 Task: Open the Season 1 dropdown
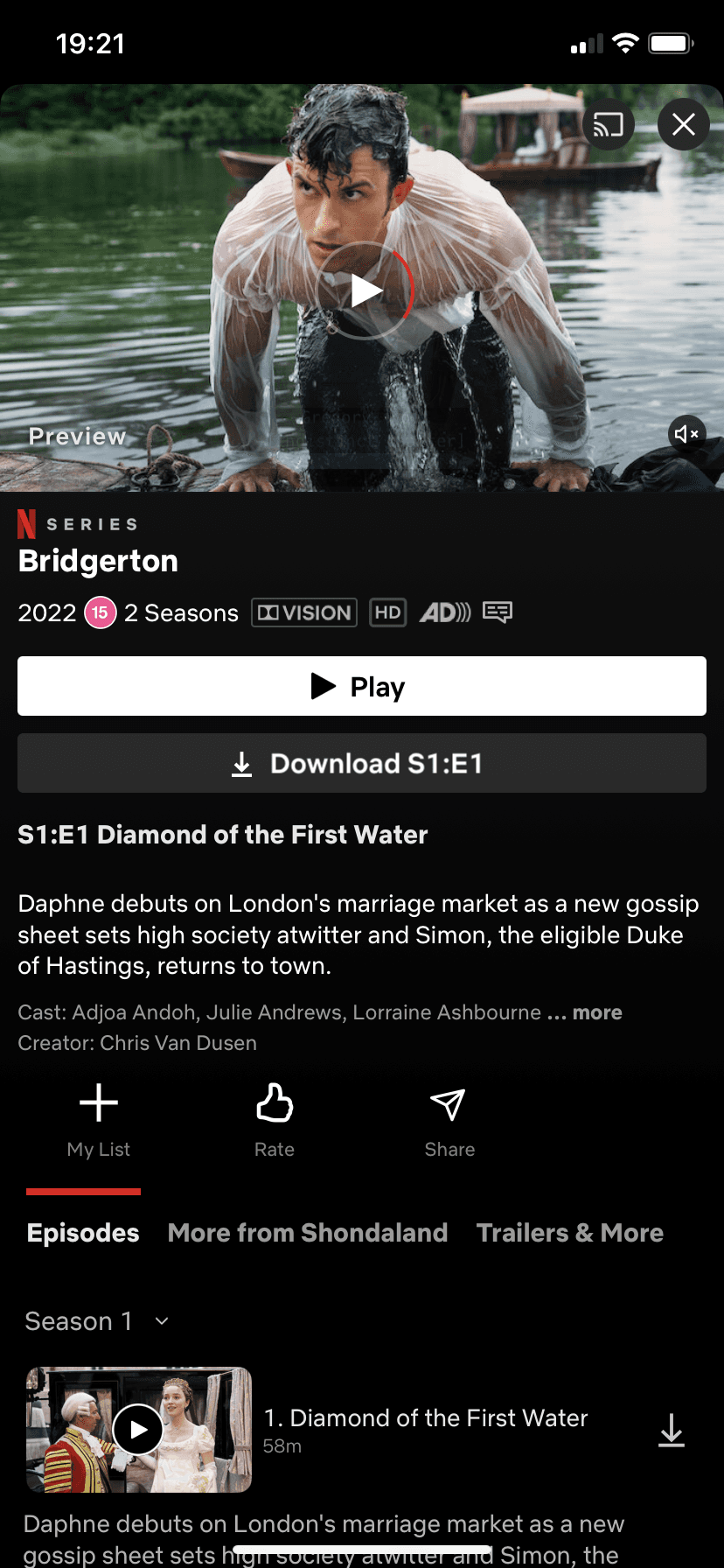point(97,1321)
